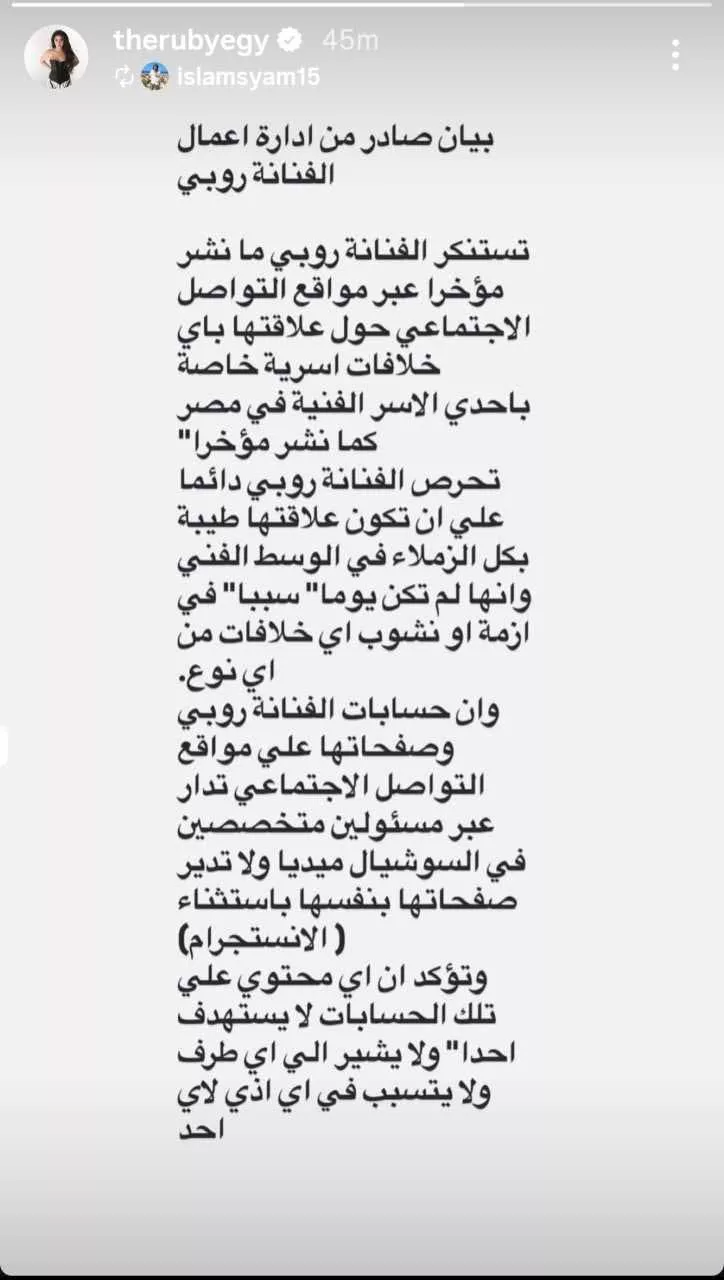Click therubyegy circular profile thumbnail
The height and width of the screenshot is (1280, 724).
tap(55, 55)
